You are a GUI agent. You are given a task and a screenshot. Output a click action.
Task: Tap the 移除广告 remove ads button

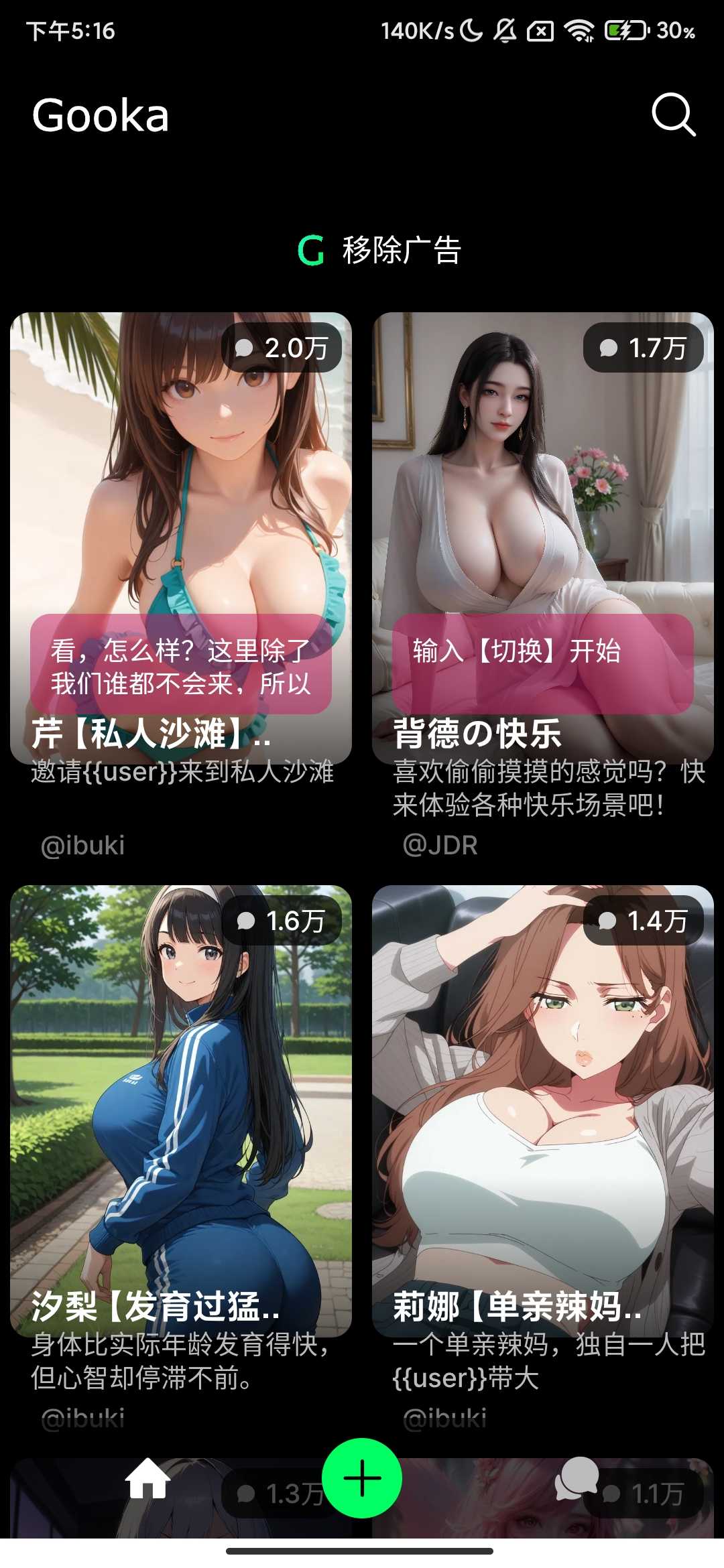click(x=379, y=251)
